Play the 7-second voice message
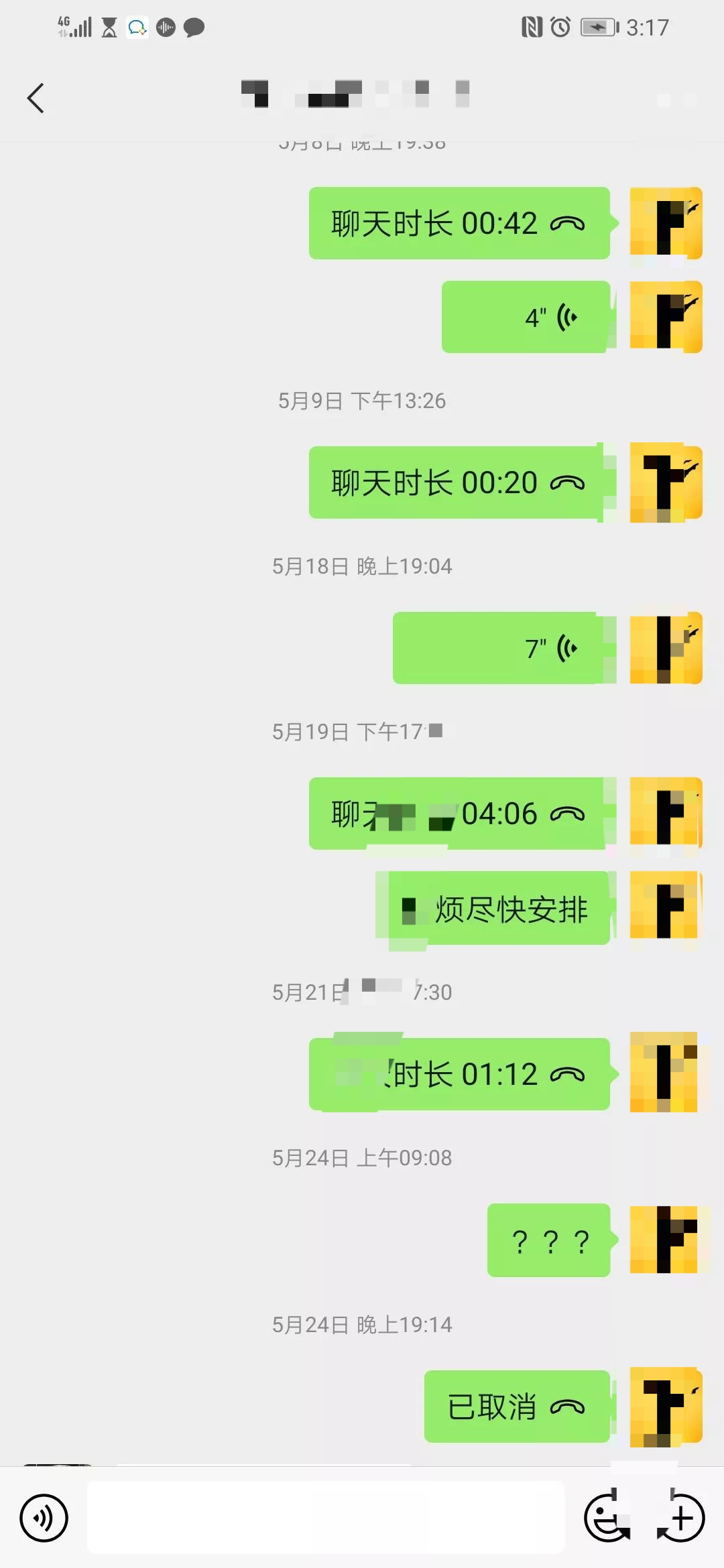 [503, 648]
